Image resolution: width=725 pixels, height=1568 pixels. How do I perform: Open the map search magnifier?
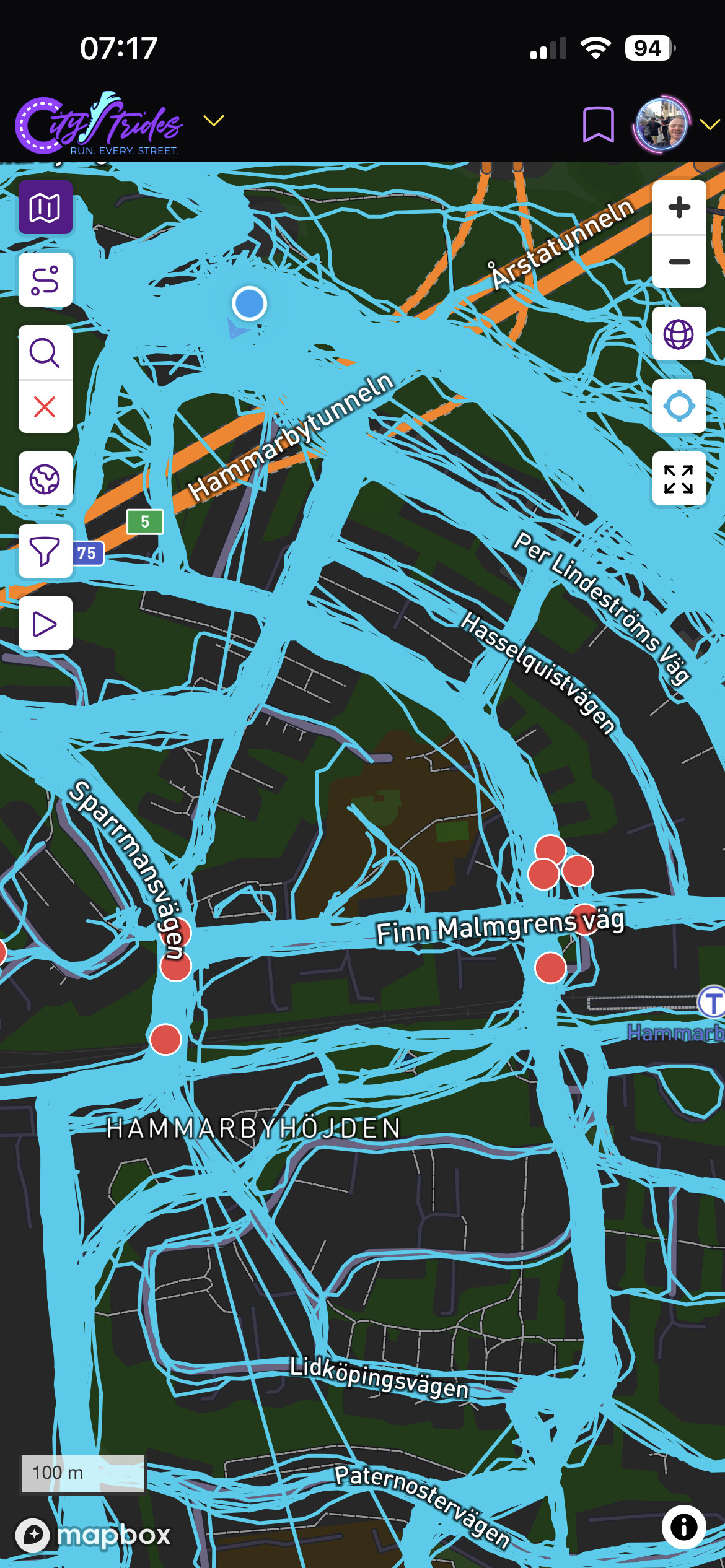45,352
